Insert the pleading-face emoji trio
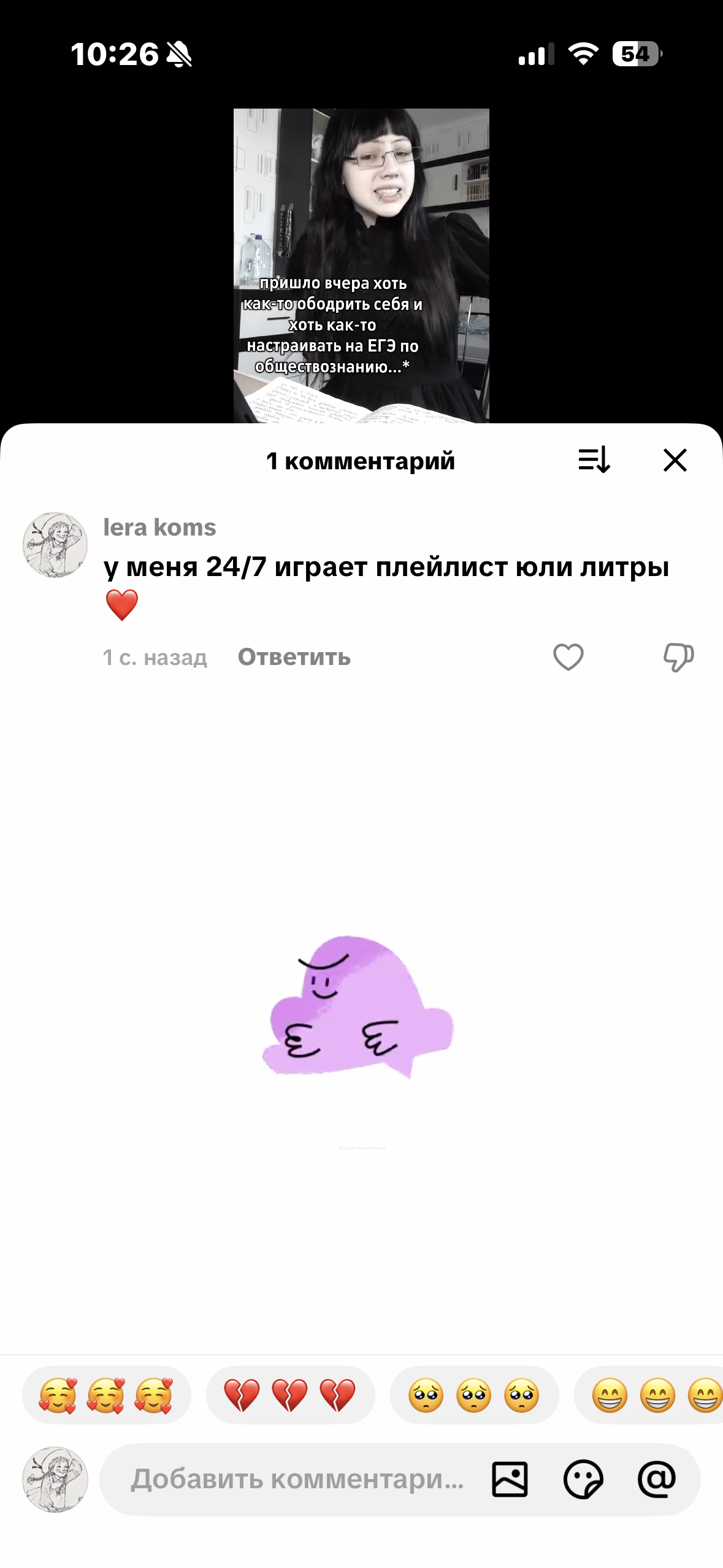Viewport: 723px width, 1568px height. pyautogui.click(x=473, y=1395)
